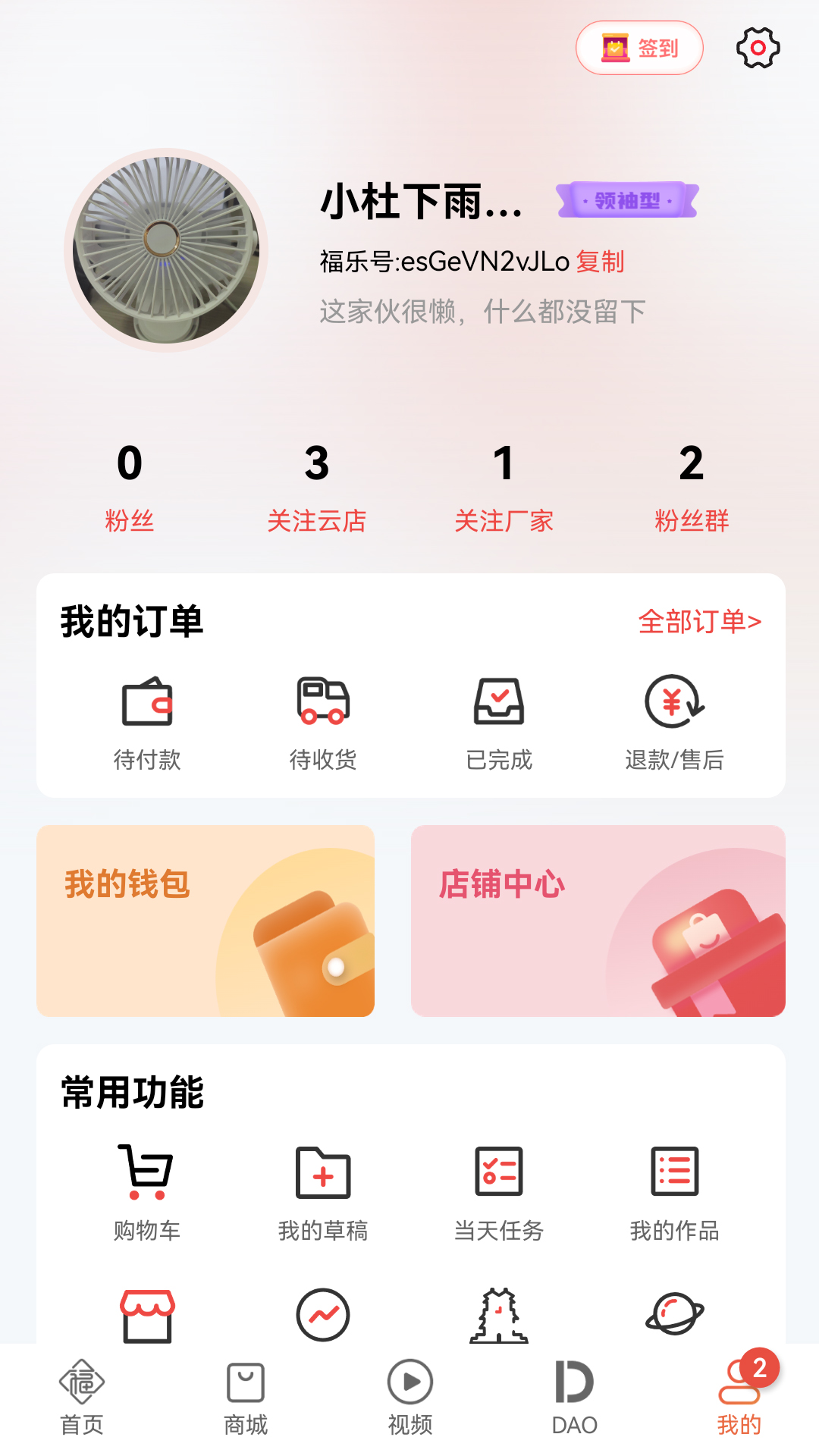The height and width of the screenshot is (1456, 819).
Task: Tap 复制 to copy the 福乐号
Action: pyautogui.click(x=600, y=263)
